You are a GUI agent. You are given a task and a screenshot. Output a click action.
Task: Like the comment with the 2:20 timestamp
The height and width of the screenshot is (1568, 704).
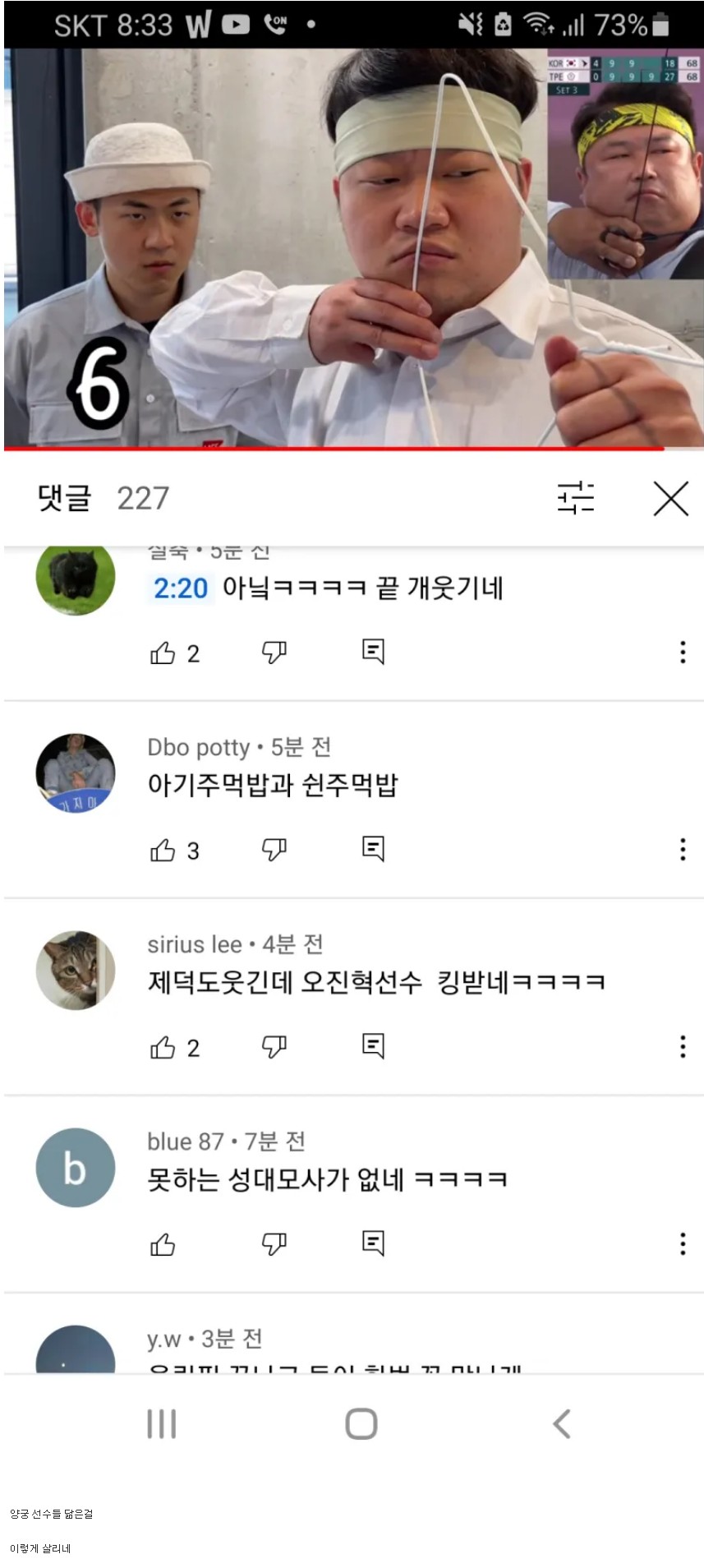point(163,653)
